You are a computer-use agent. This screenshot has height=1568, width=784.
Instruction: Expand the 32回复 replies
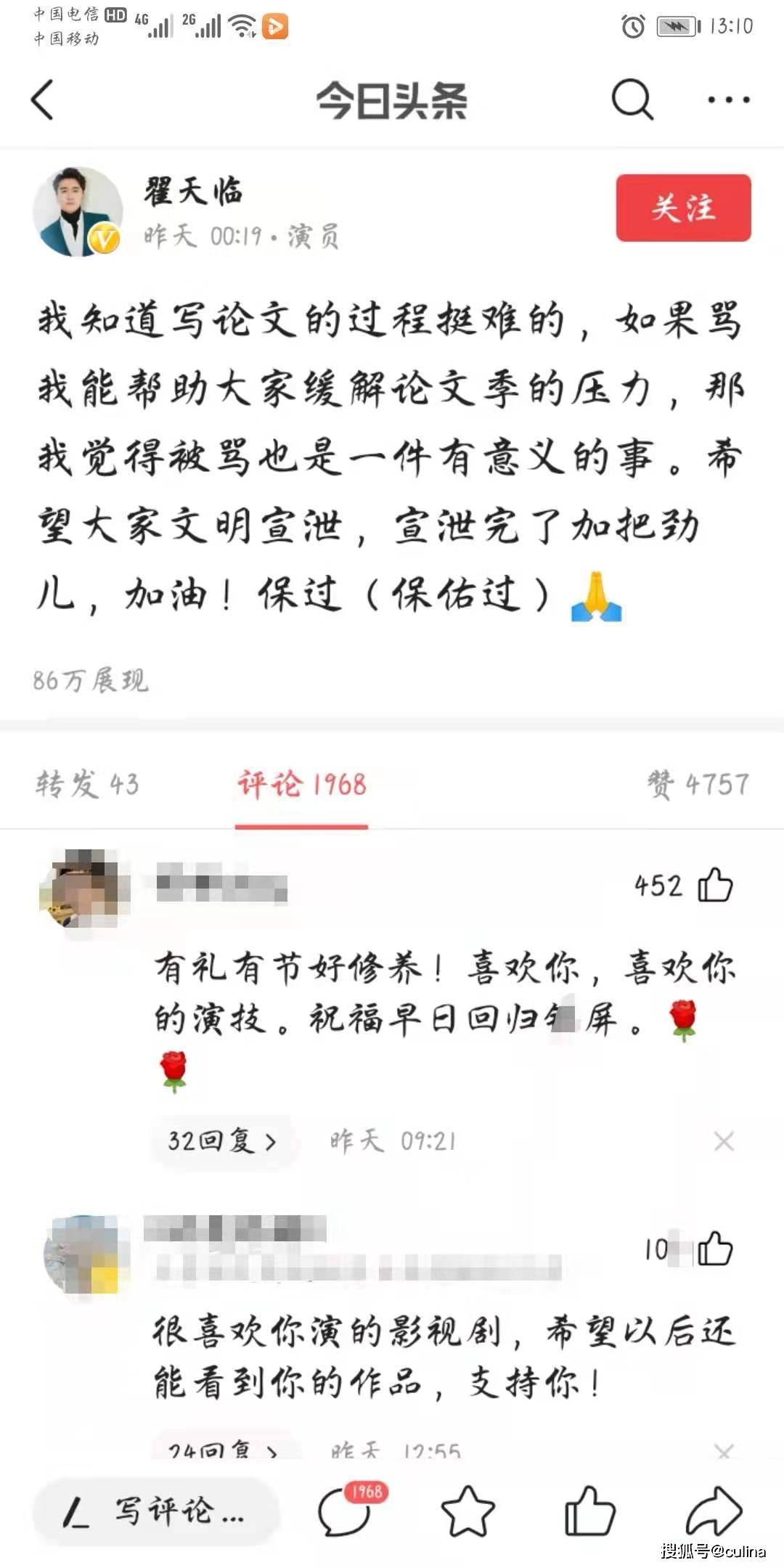tap(222, 1141)
